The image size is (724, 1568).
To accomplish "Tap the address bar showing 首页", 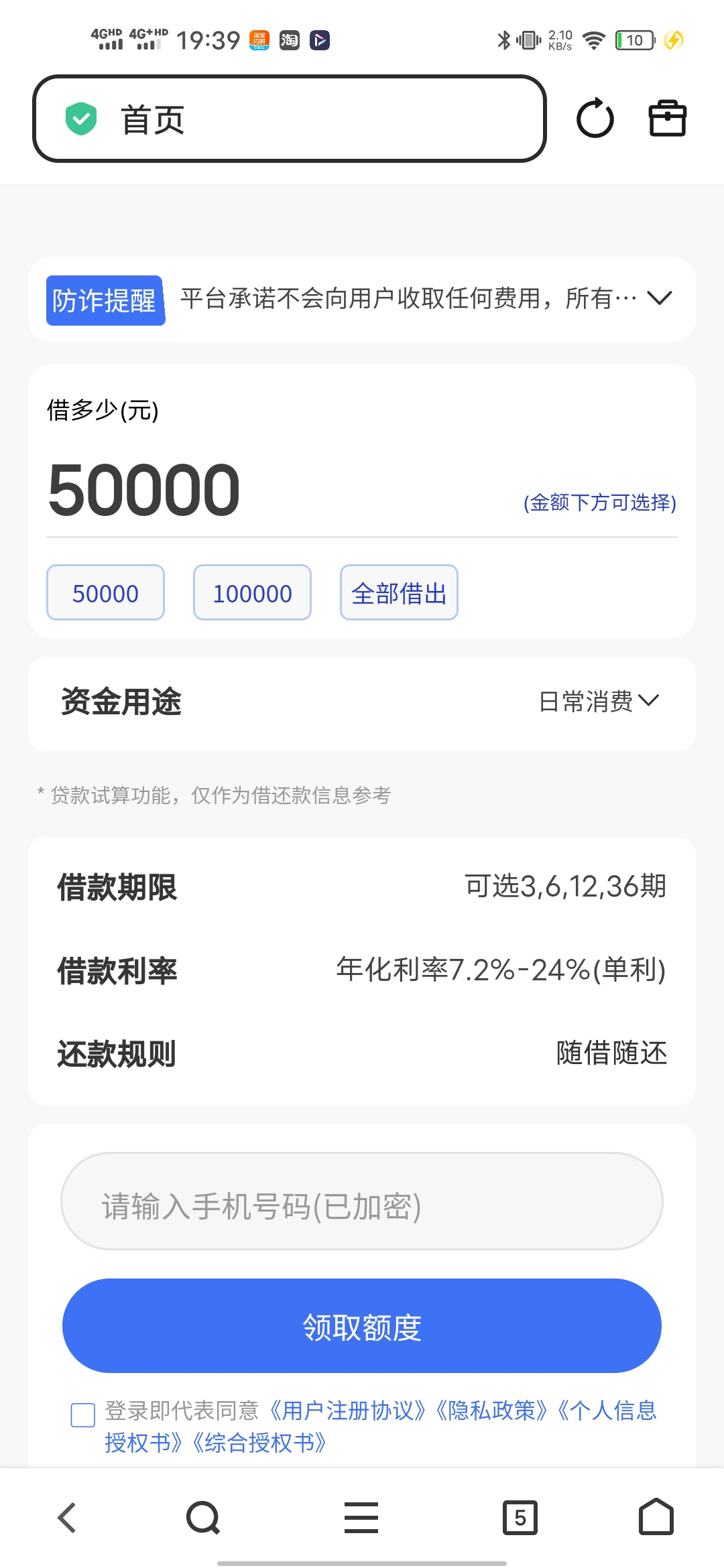I will (x=288, y=119).
